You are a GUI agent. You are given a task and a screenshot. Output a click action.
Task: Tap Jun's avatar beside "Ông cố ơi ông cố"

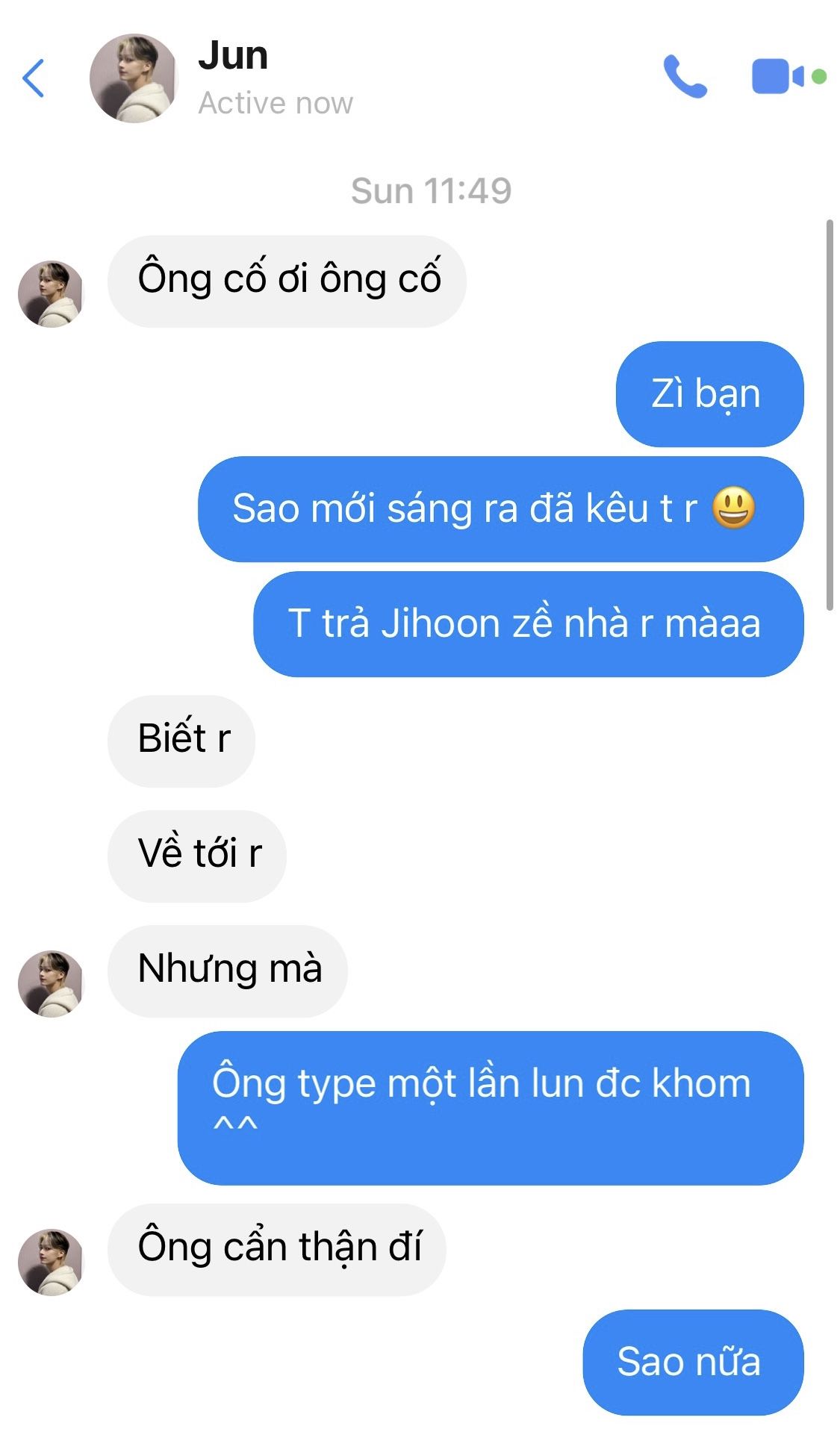(50, 293)
